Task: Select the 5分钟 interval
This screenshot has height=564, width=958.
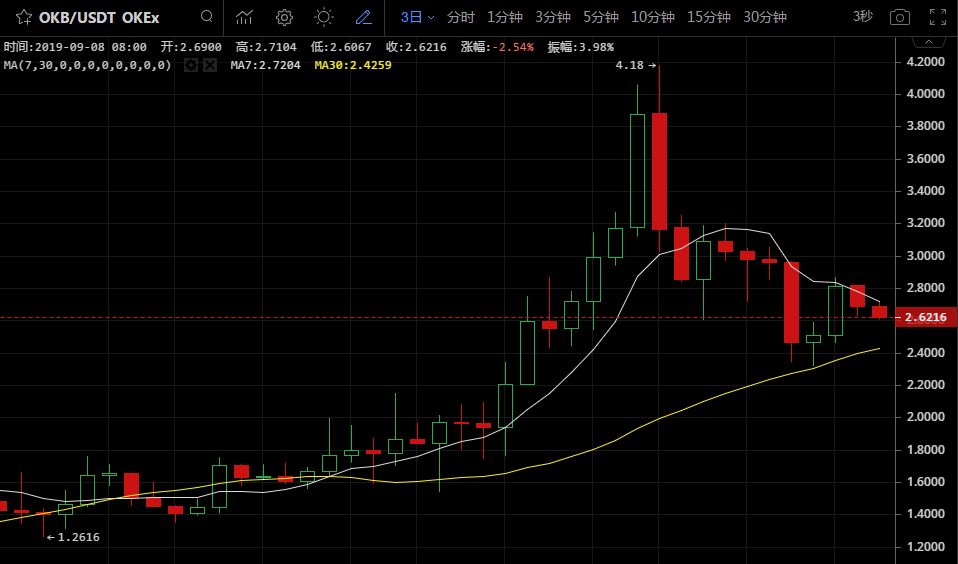Action: coord(601,17)
